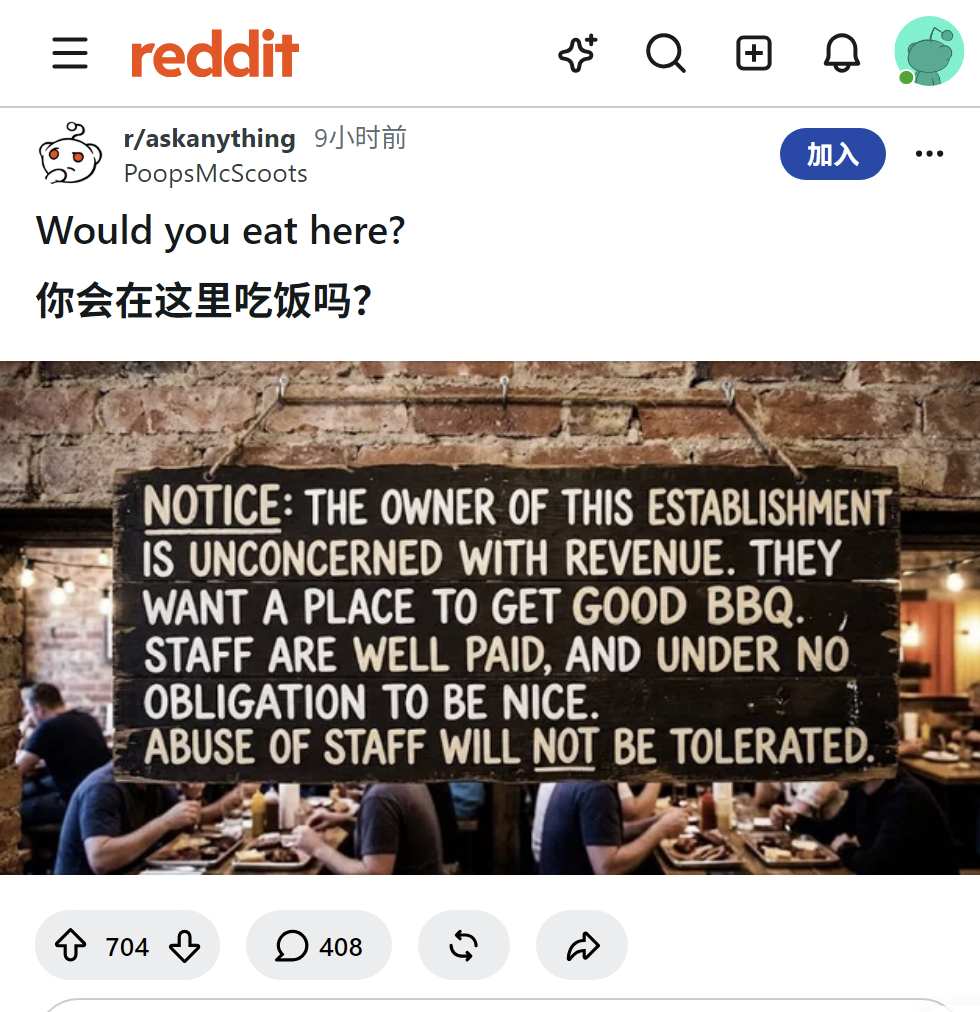Upvote the post
The height and width of the screenshot is (1012, 980).
click(x=70, y=946)
